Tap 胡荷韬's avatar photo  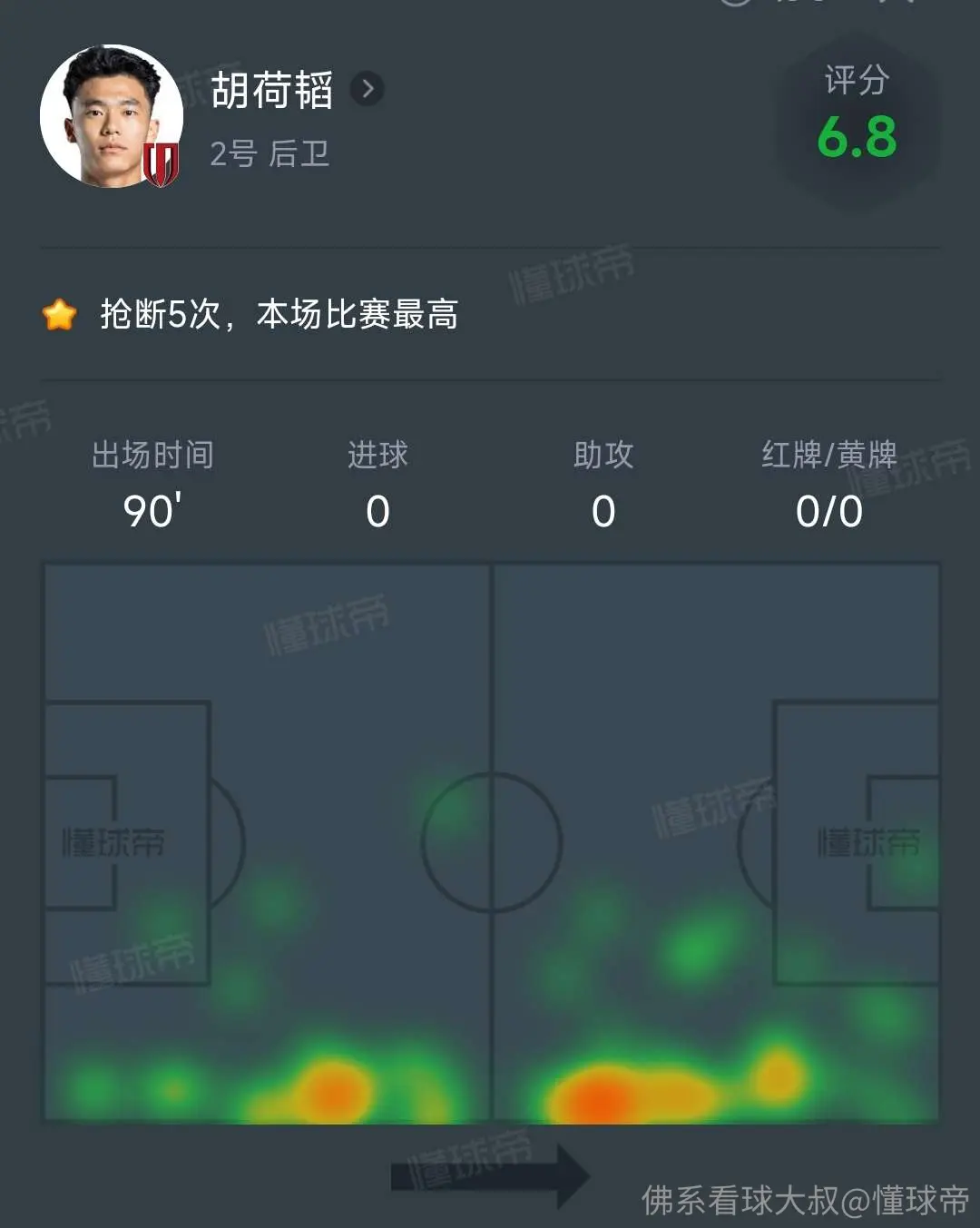(x=112, y=116)
